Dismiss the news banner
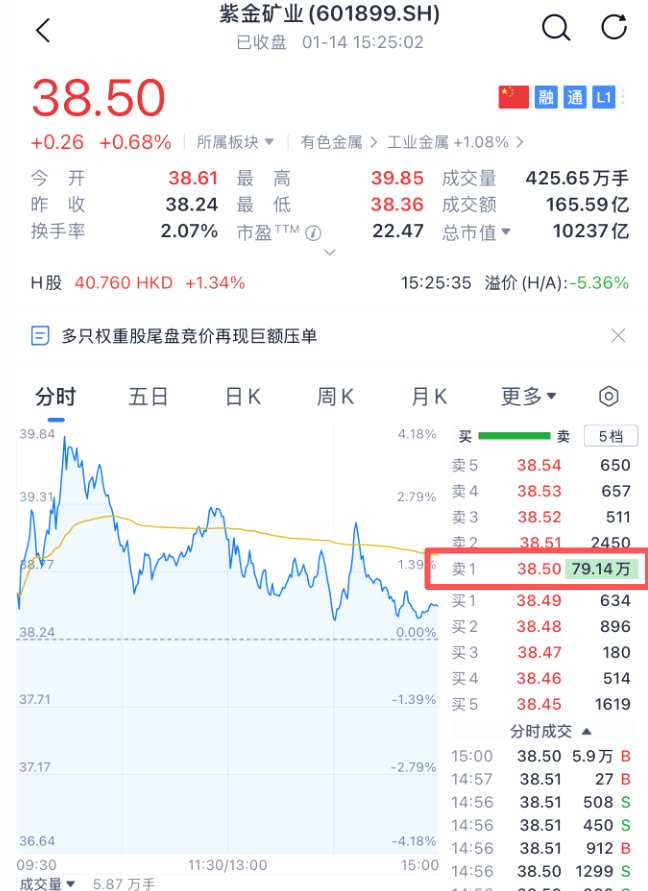Viewport: 648px width, 891px height. 618,336
